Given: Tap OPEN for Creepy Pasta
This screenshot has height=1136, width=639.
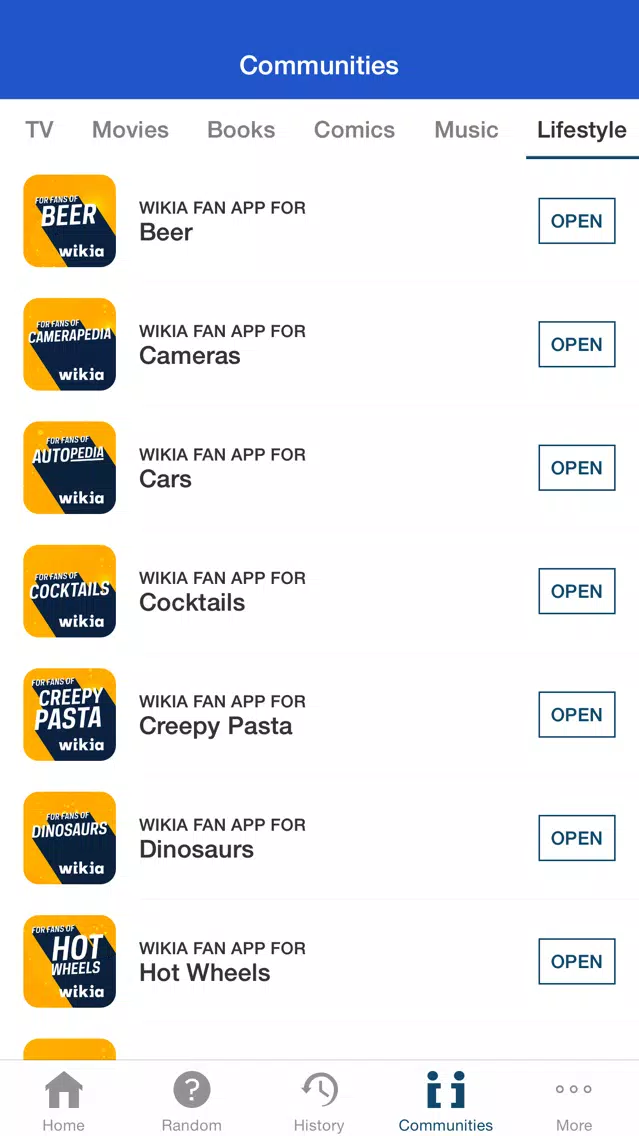Looking at the screenshot, I should point(577,714).
